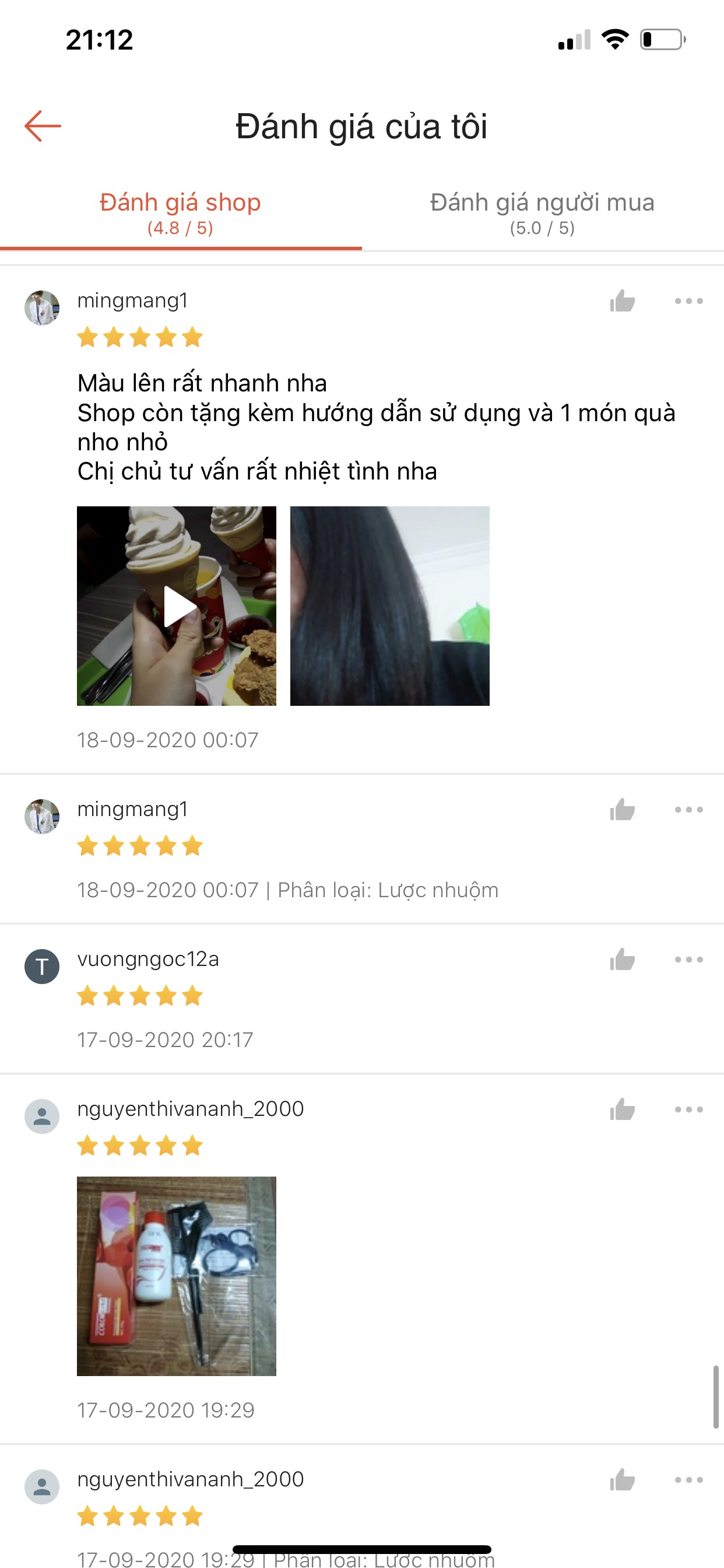Like mingmang1's review about màu lên rất nhanh

[623, 300]
